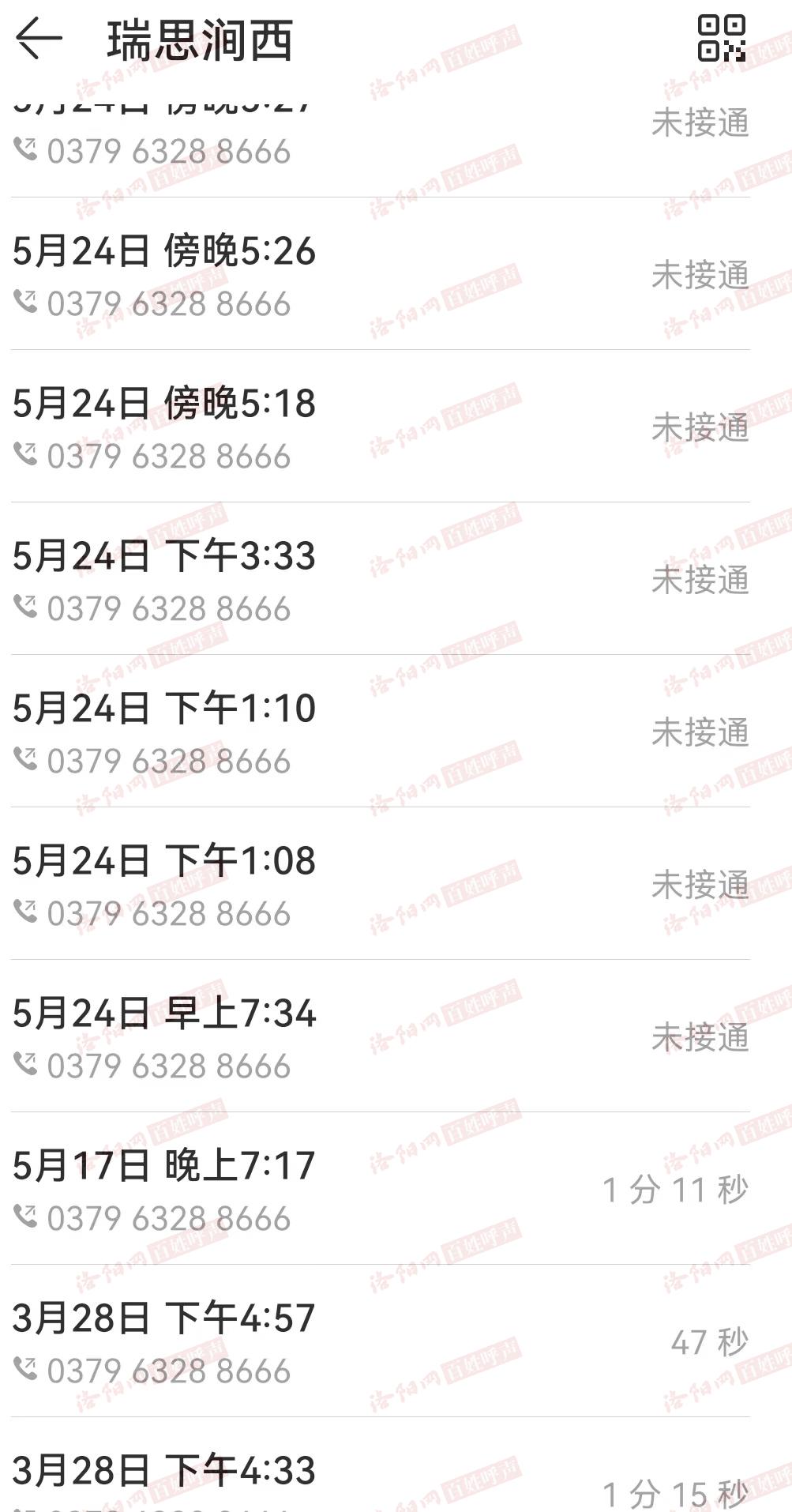
Task: Open the QR code icon at top right
Action: (x=722, y=38)
